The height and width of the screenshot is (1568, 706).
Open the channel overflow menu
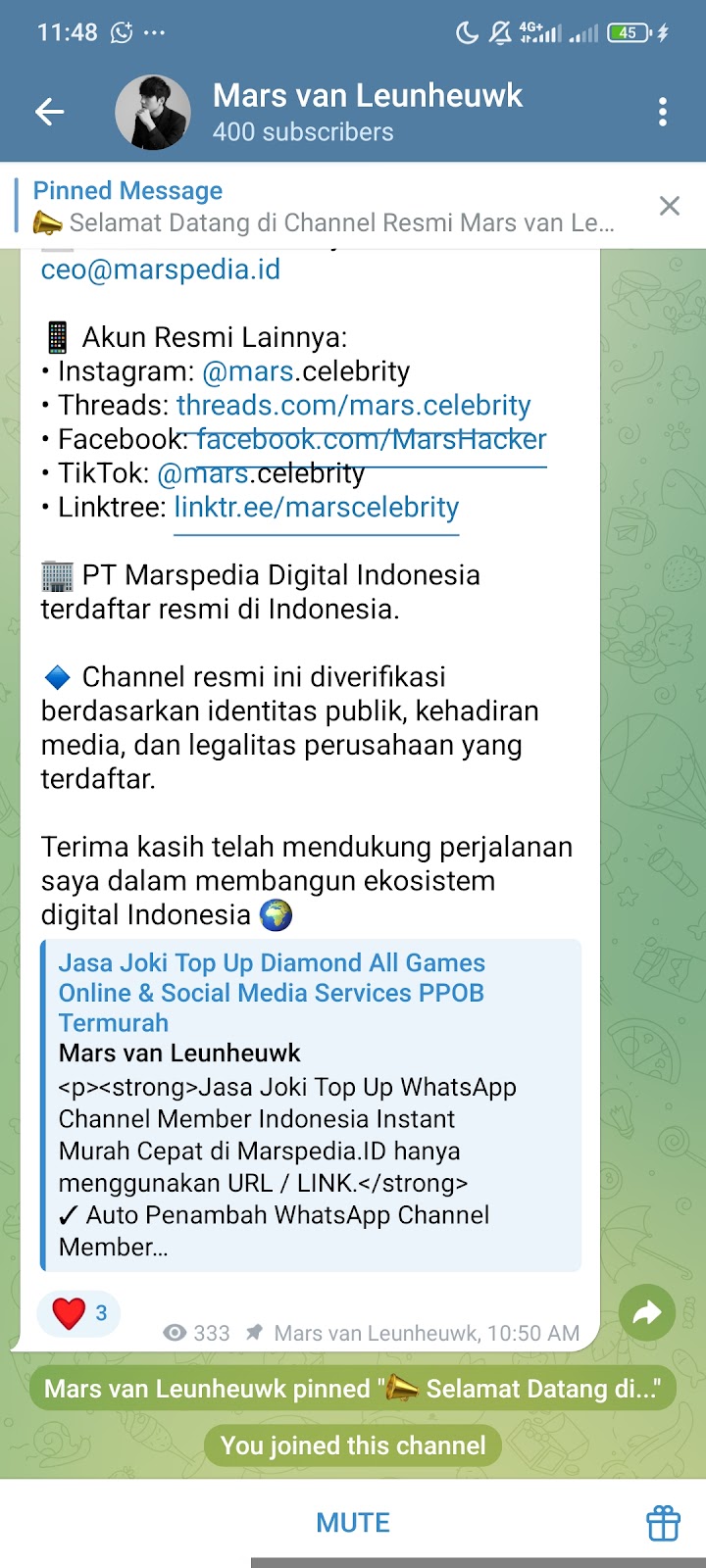click(663, 113)
